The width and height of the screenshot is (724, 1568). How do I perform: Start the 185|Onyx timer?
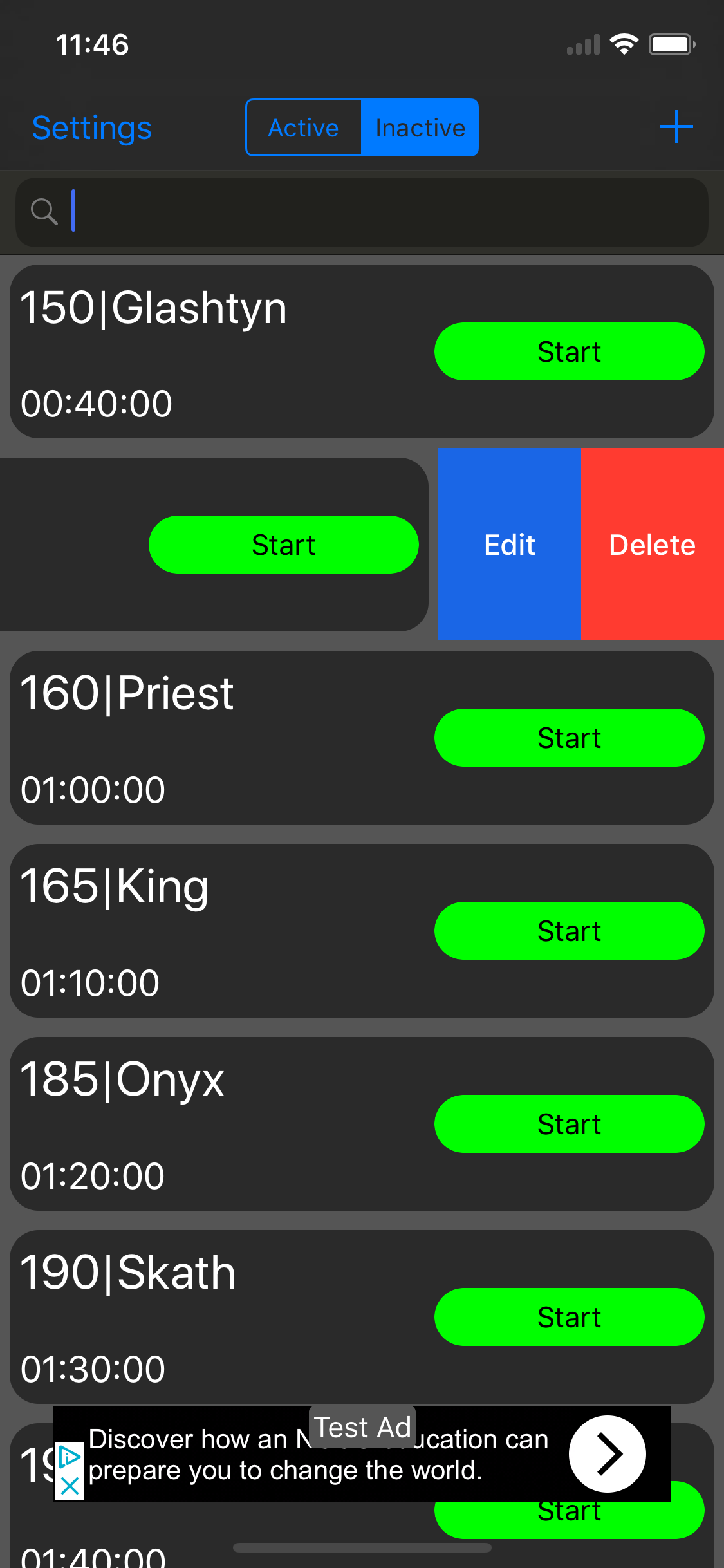569,1124
